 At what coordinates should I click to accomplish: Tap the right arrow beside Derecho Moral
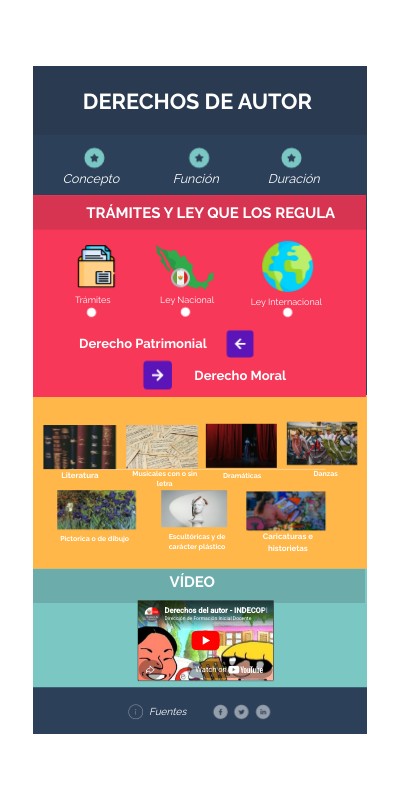(158, 375)
